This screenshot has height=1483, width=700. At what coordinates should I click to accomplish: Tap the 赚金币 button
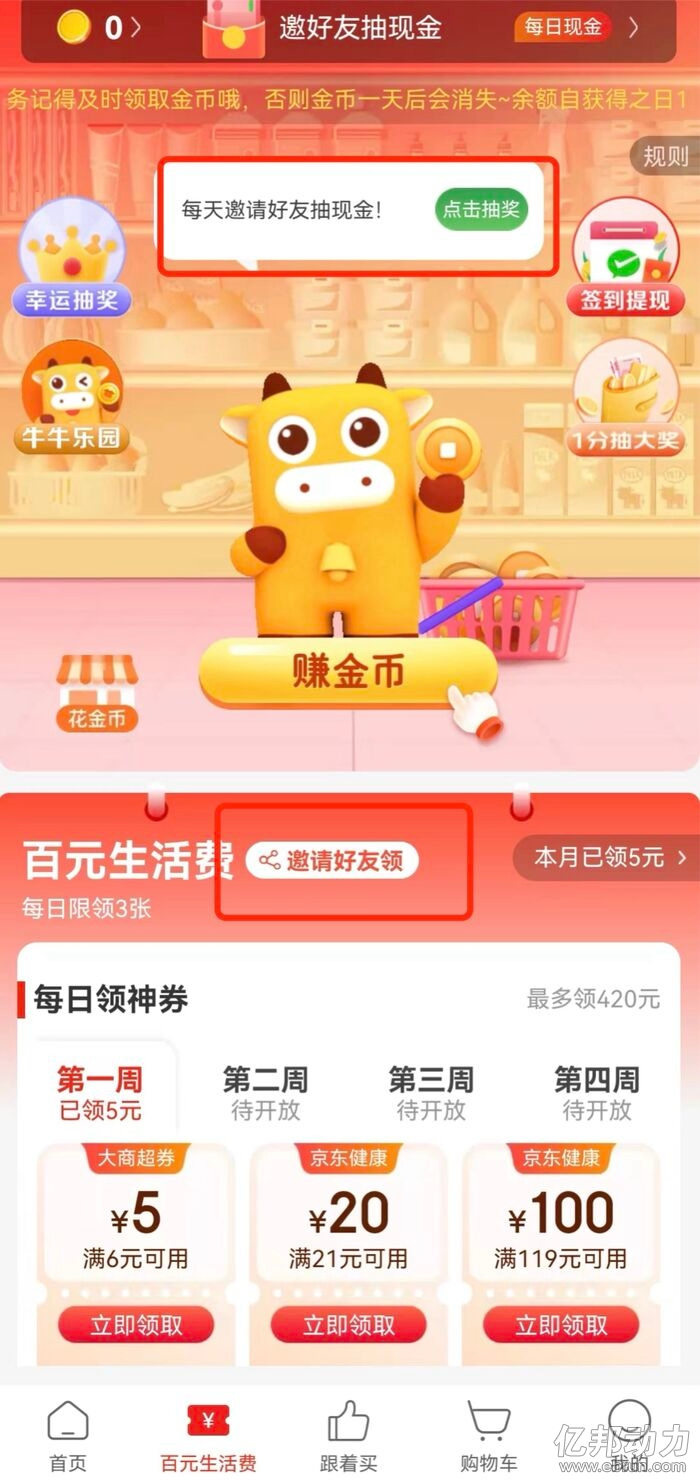coord(348,672)
